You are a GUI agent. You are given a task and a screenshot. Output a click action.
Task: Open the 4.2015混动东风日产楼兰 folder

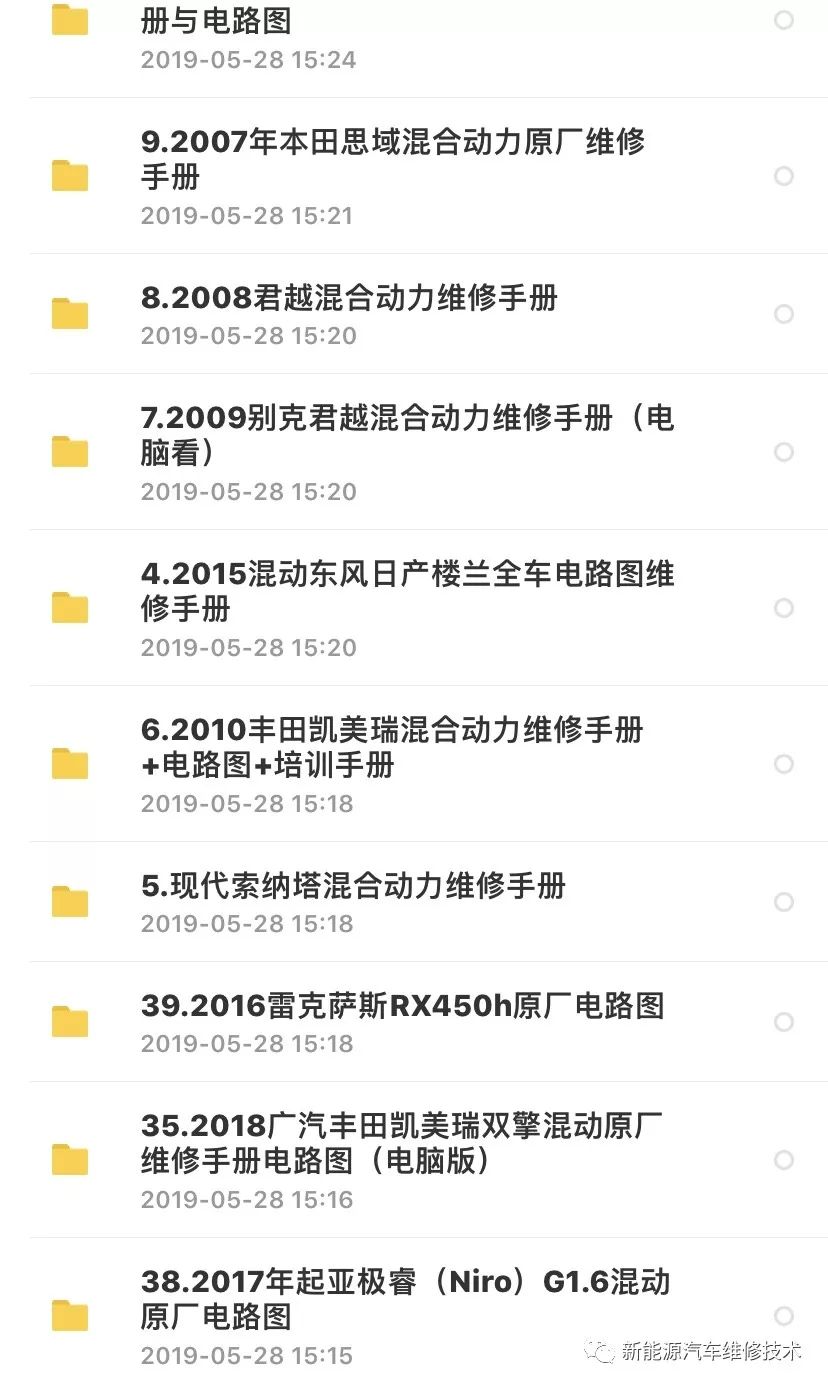(x=407, y=591)
